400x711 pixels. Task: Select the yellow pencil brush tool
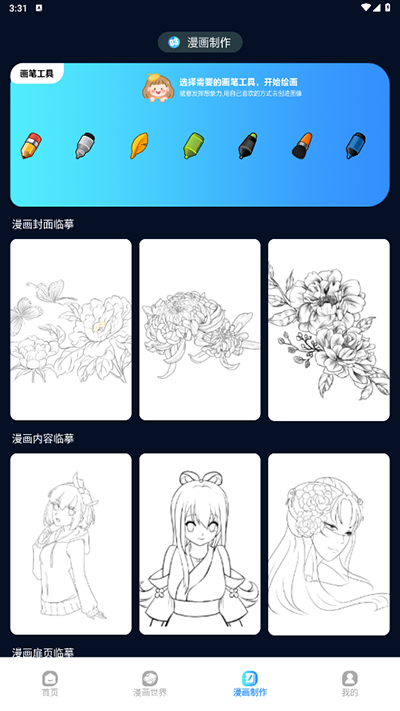coord(31,146)
